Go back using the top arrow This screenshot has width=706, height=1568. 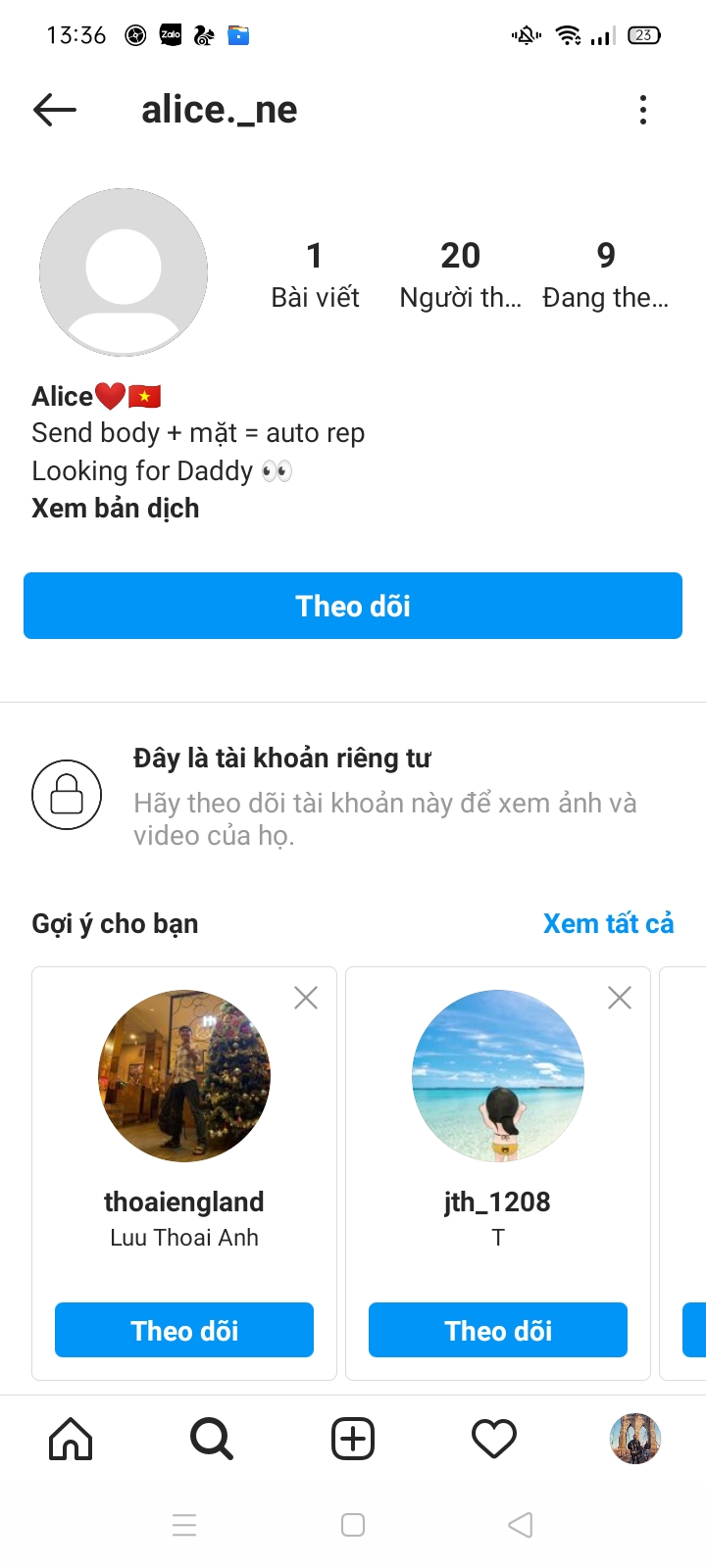(55, 110)
